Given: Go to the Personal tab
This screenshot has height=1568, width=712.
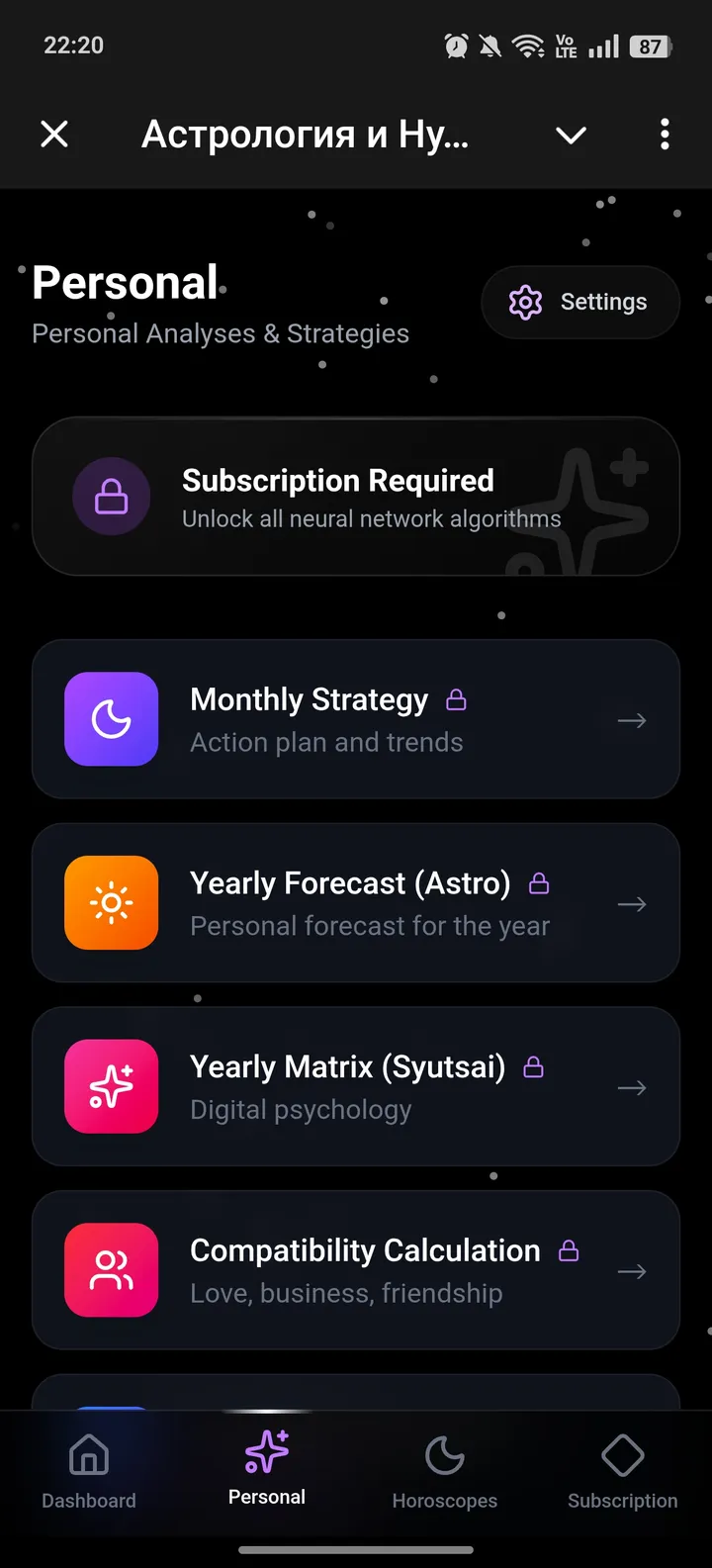Looking at the screenshot, I should (x=267, y=1470).
